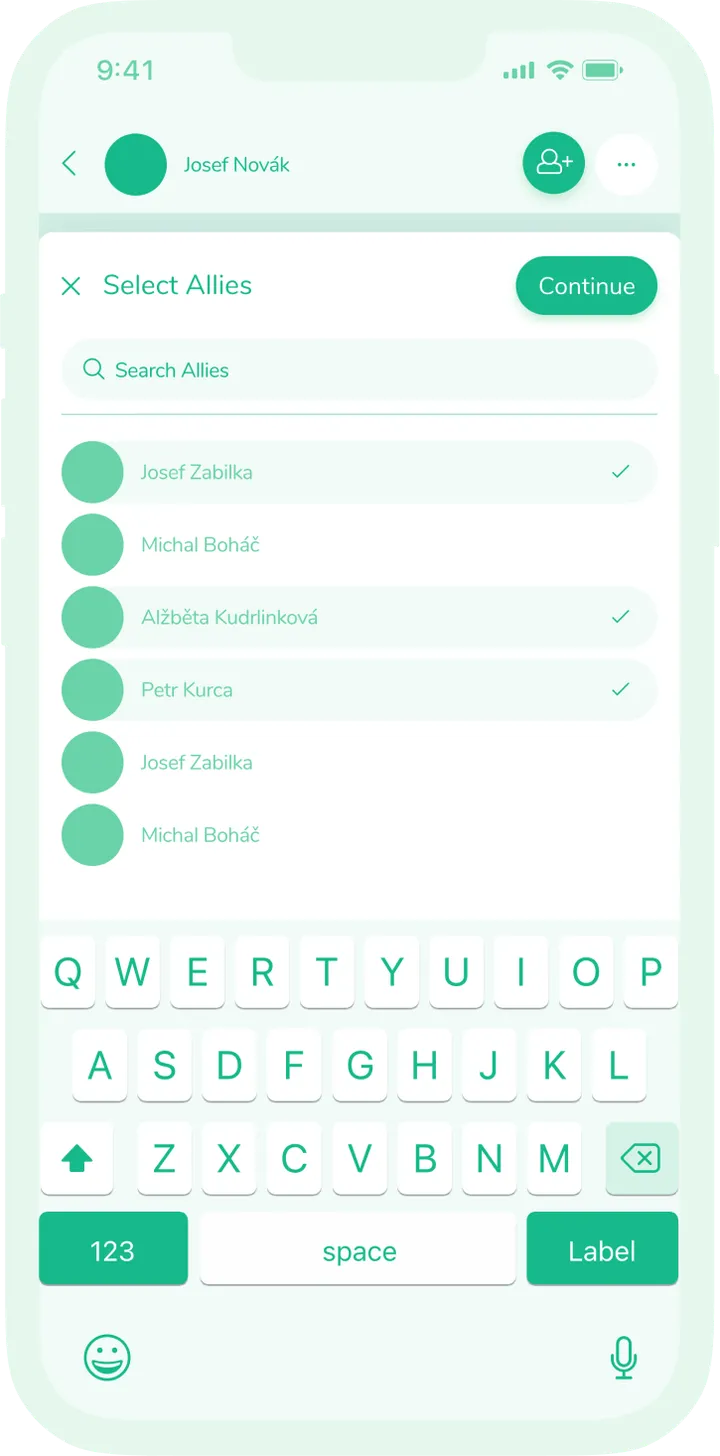The height and width of the screenshot is (1456, 720).
Task: Switch the keyboard to 123 numbers
Action: pyautogui.click(x=113, y=1250)
